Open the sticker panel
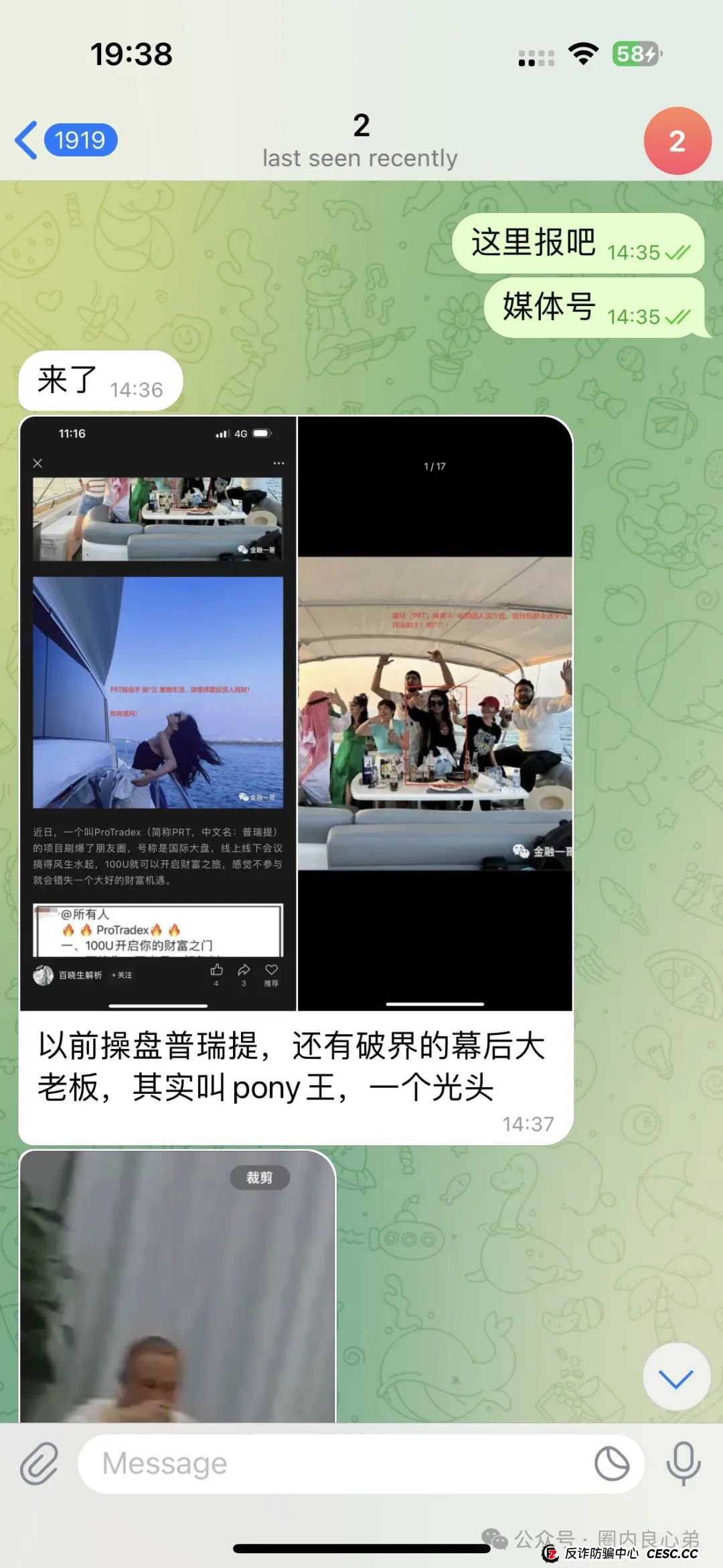Screen dimensions: 723x1568 (612, 1464)
